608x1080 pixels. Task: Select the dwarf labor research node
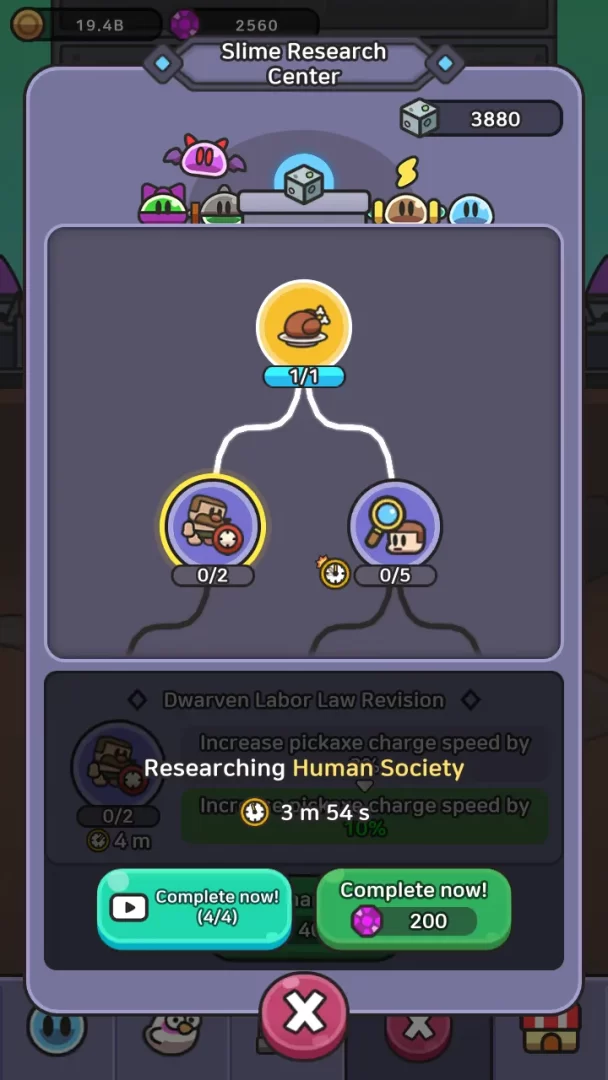[212, 525]
